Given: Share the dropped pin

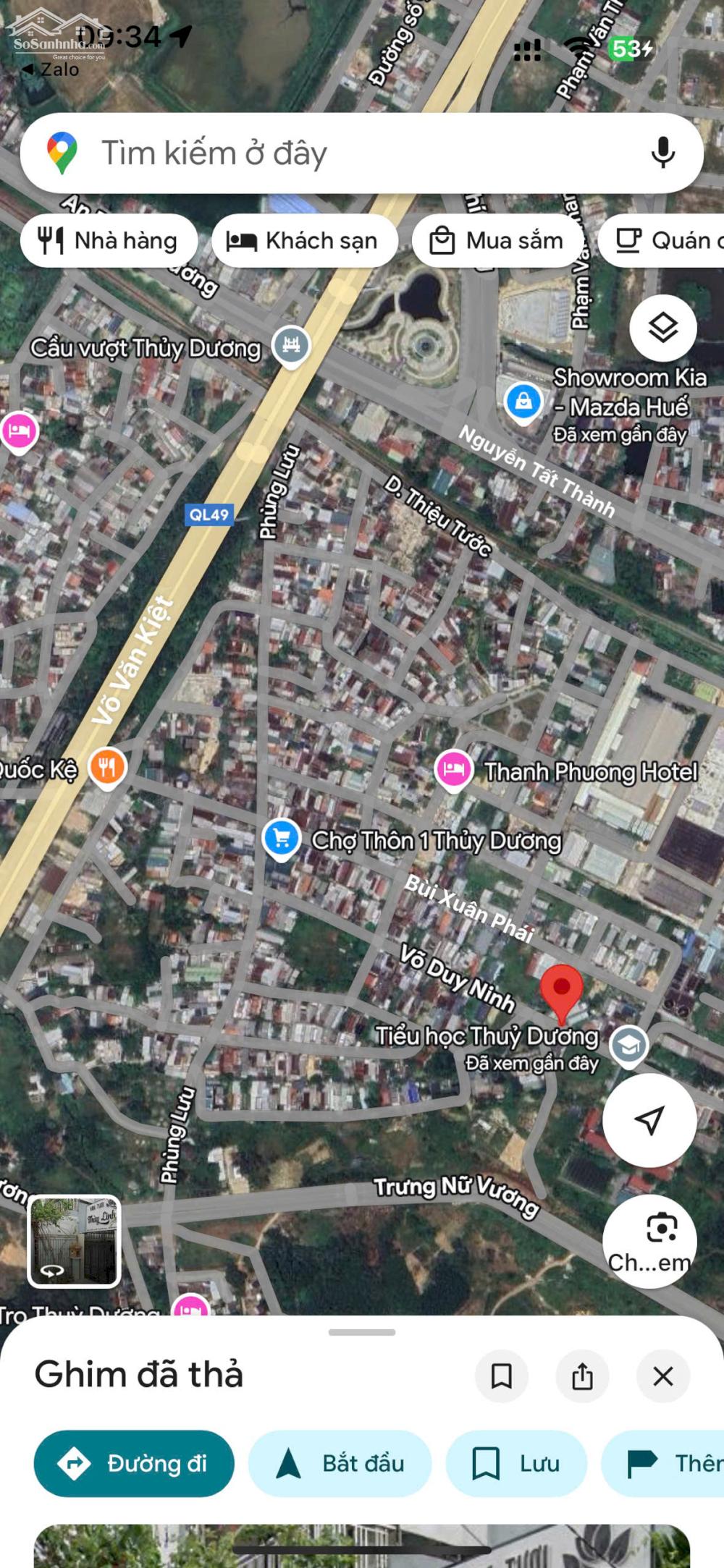Looking at the screenshot, I should coord(582,1376).
